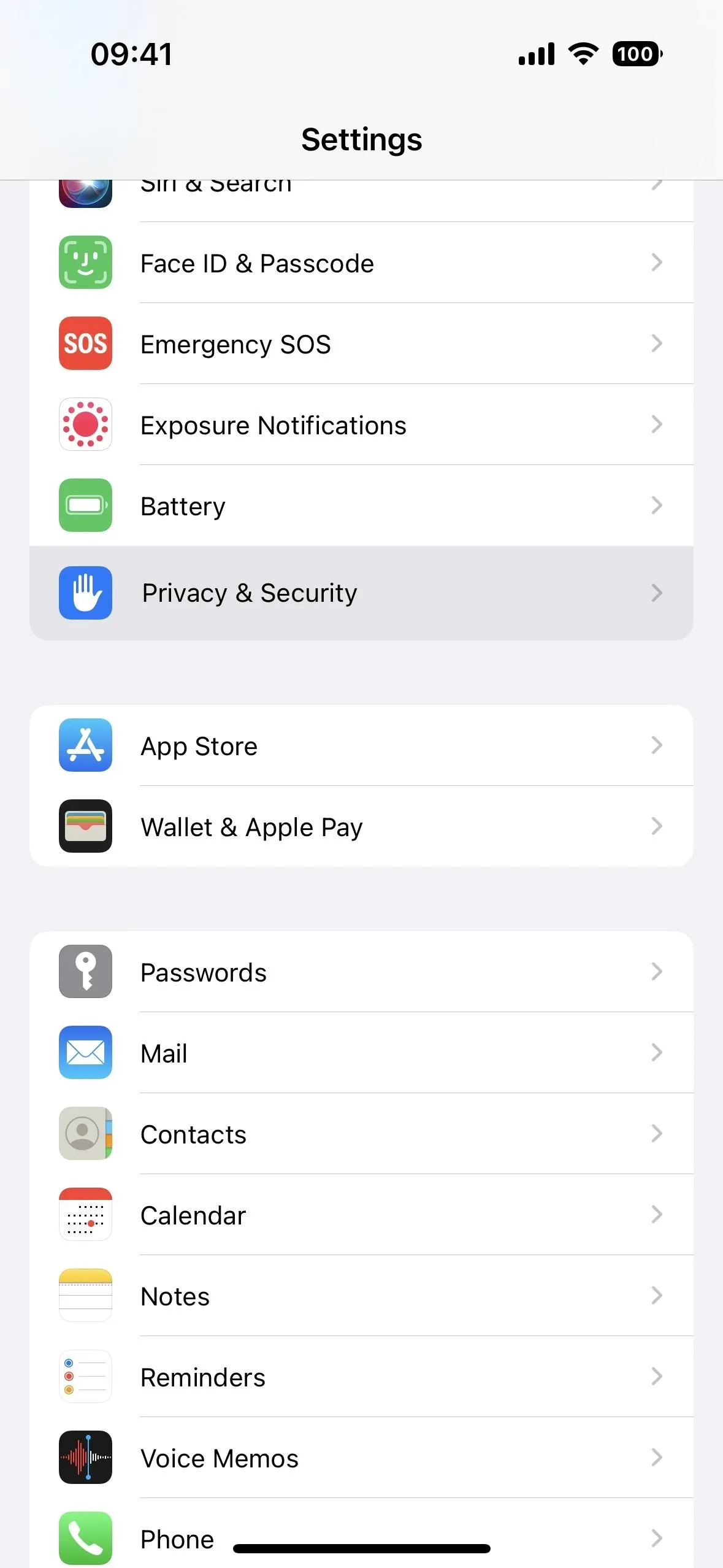Go to Voice Memos settings

(x=361, y=1458)
